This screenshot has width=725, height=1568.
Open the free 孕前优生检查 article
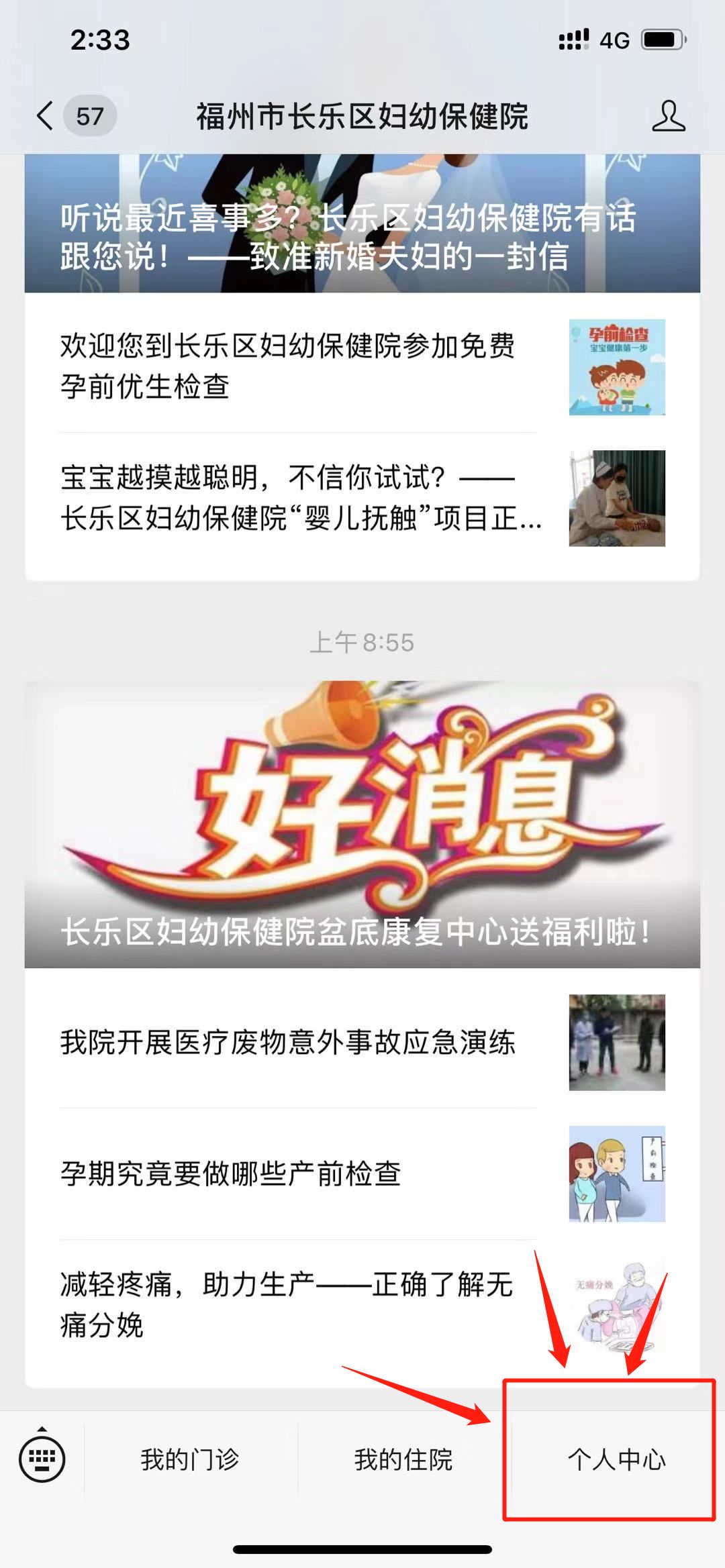coord(289,366)
